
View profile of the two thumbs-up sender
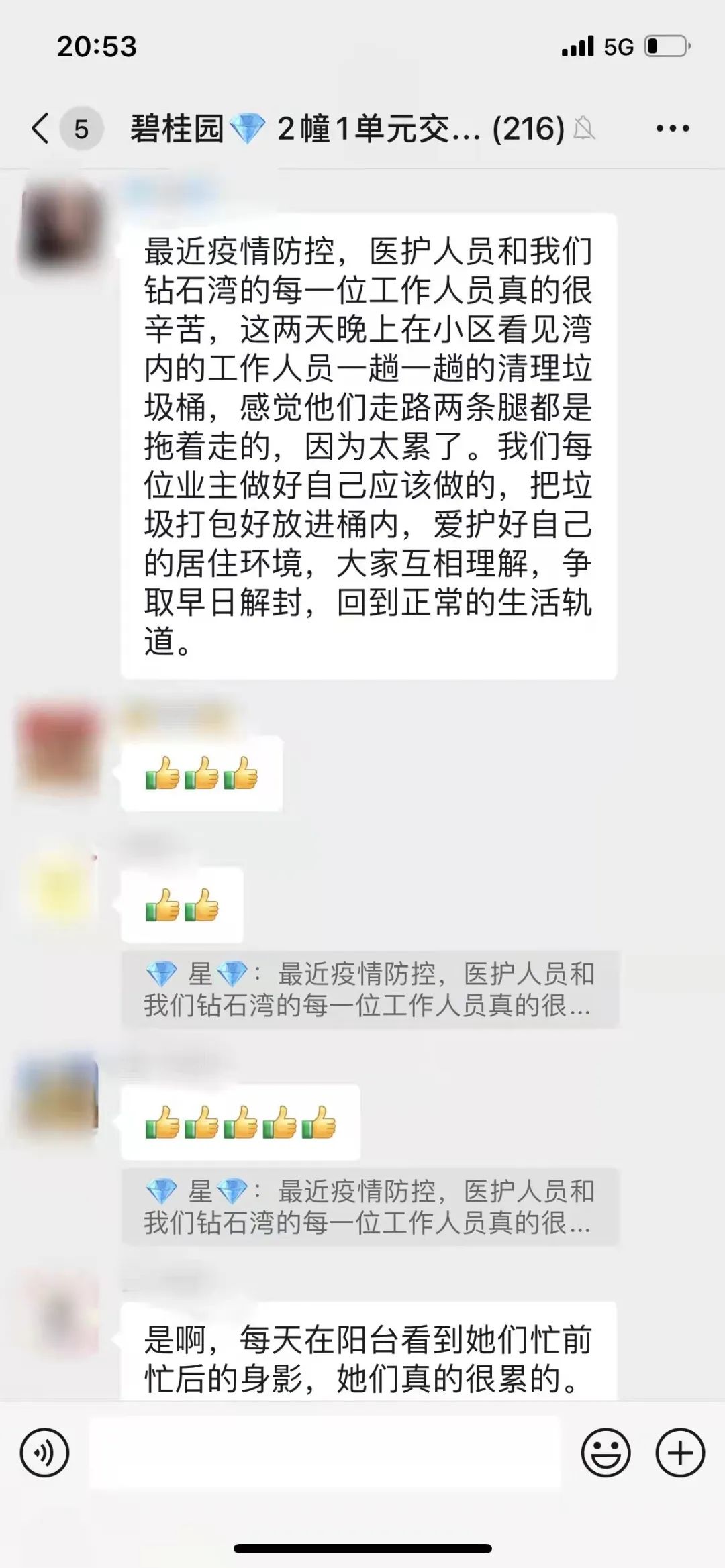tap(59, 886)
